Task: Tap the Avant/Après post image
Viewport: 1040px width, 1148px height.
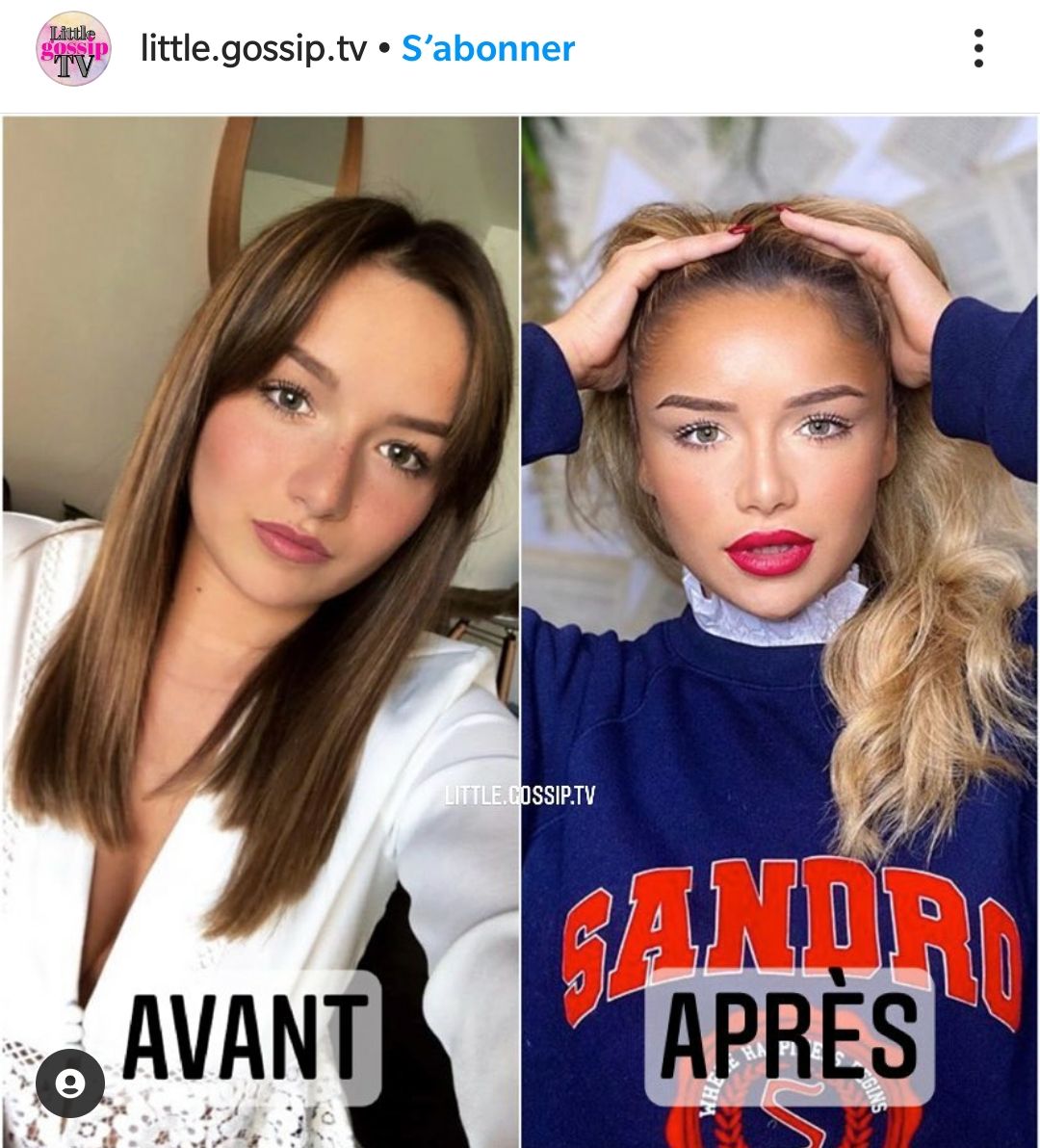Action: tap(520, 578)
